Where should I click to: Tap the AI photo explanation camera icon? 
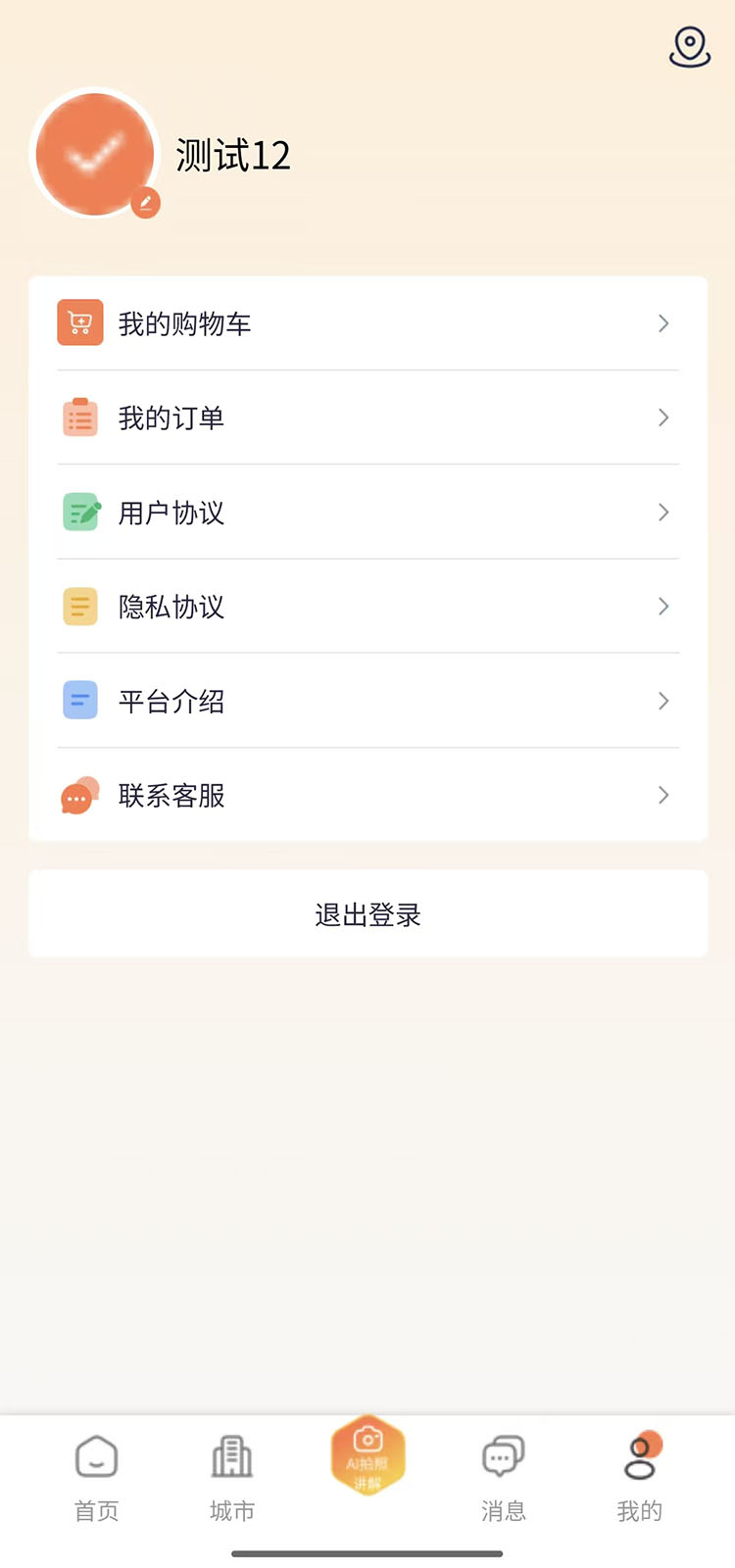tap(367, 1456)
